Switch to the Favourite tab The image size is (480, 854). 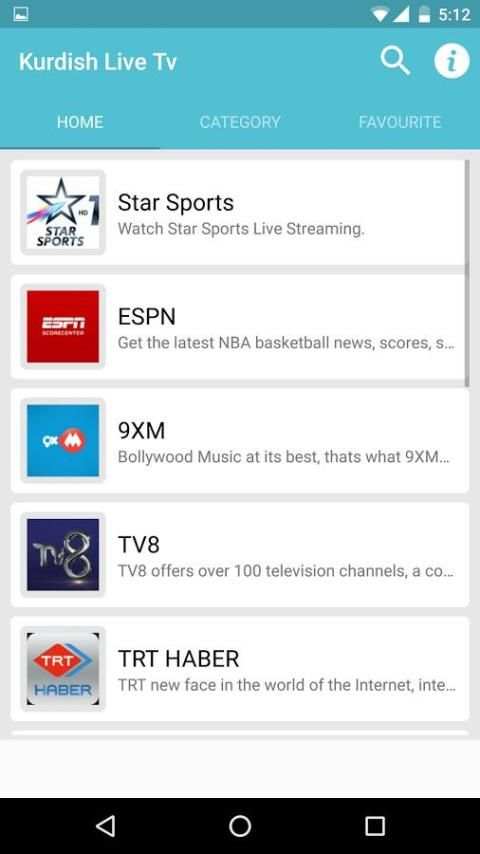coord(400,122)
